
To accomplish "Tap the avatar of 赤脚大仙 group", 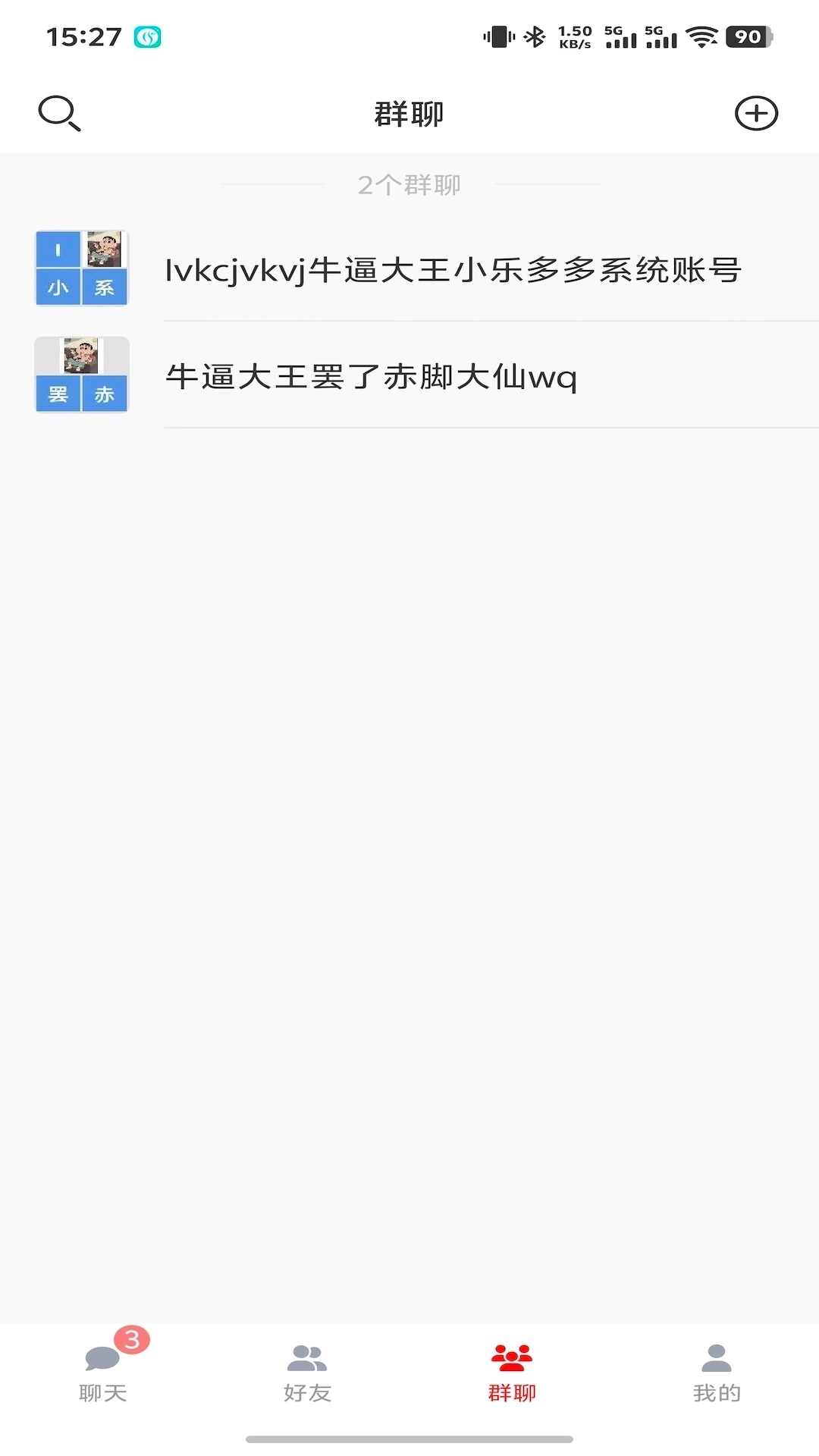I will pos(81,375).
